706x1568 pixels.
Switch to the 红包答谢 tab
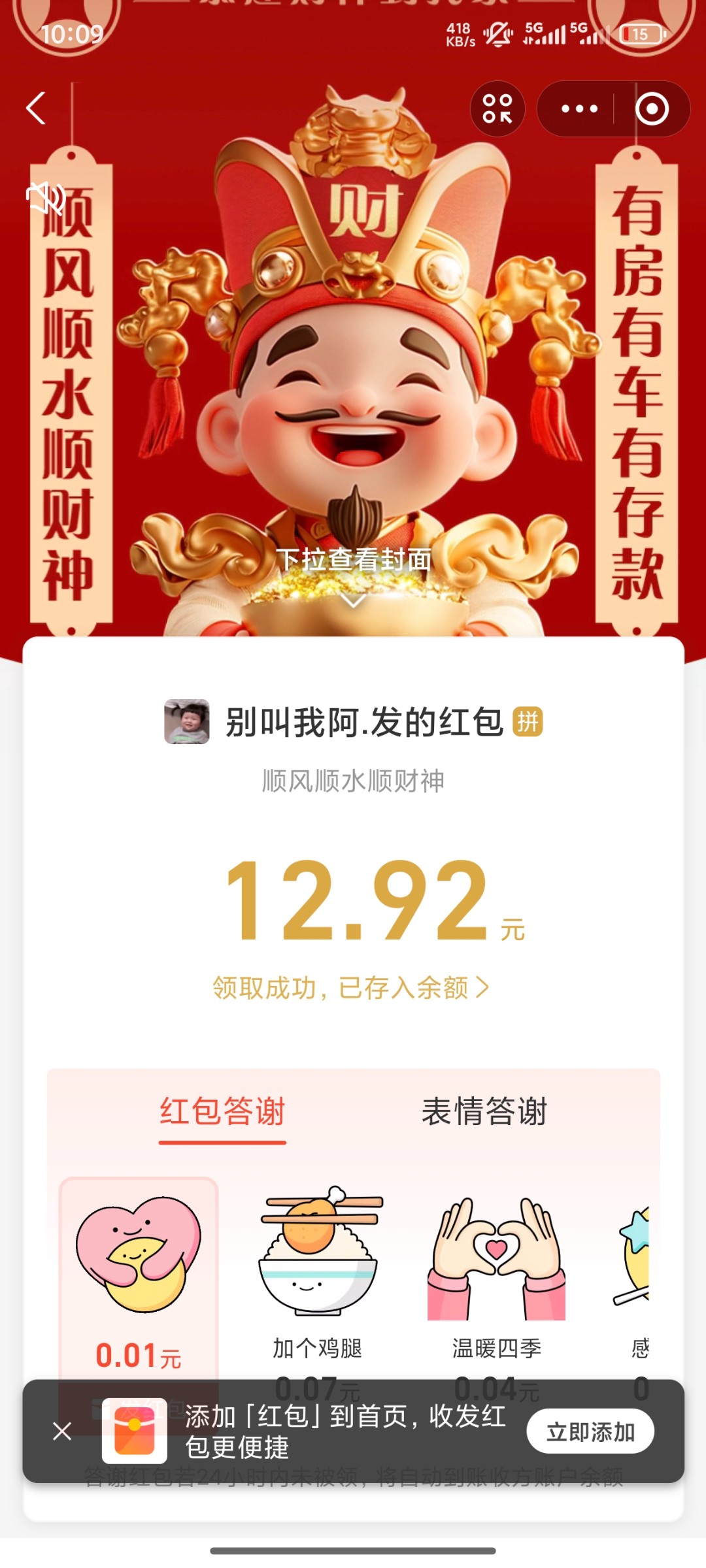[x=222, y=1112]
